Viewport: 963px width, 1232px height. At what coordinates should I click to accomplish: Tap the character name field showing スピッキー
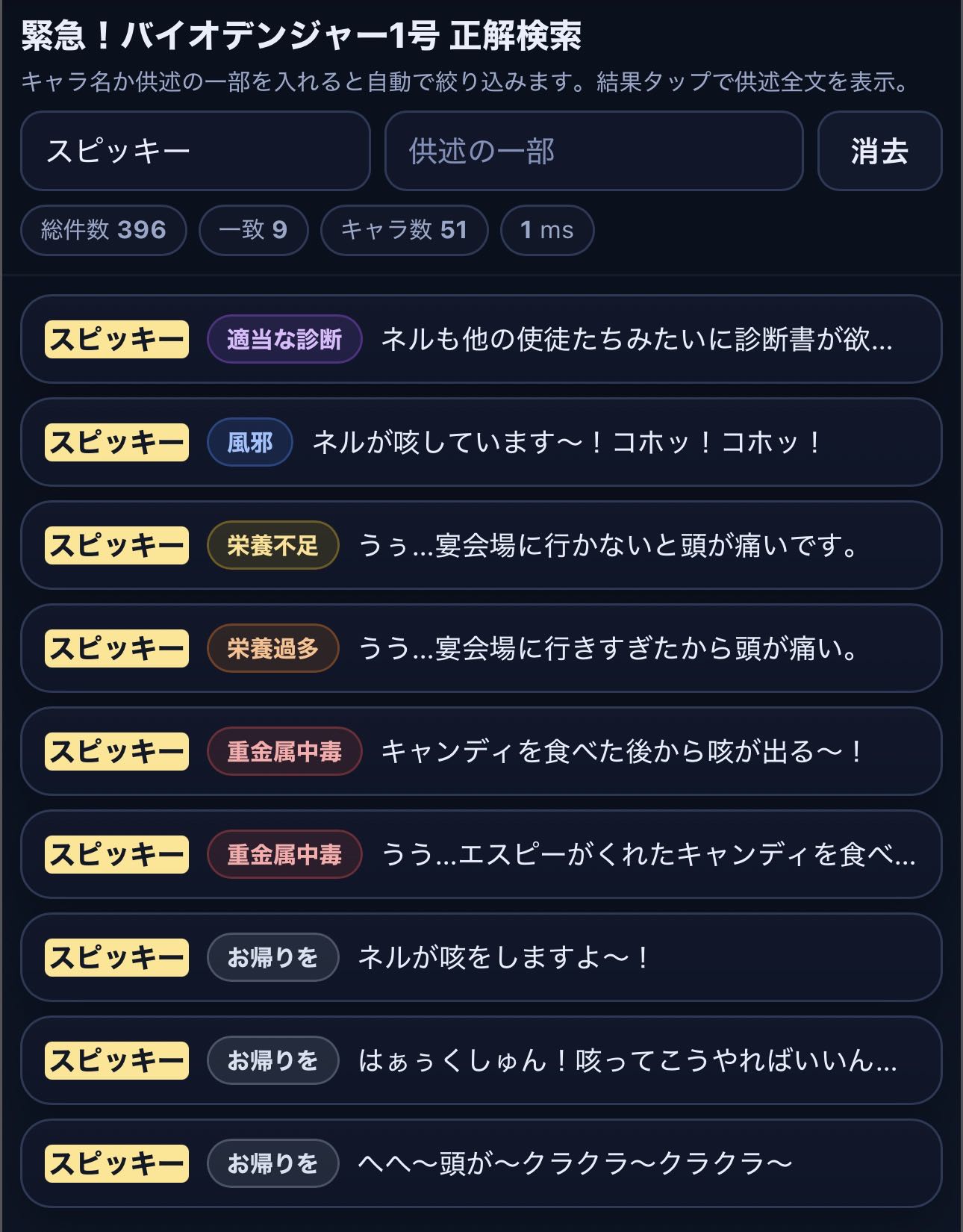195,152
